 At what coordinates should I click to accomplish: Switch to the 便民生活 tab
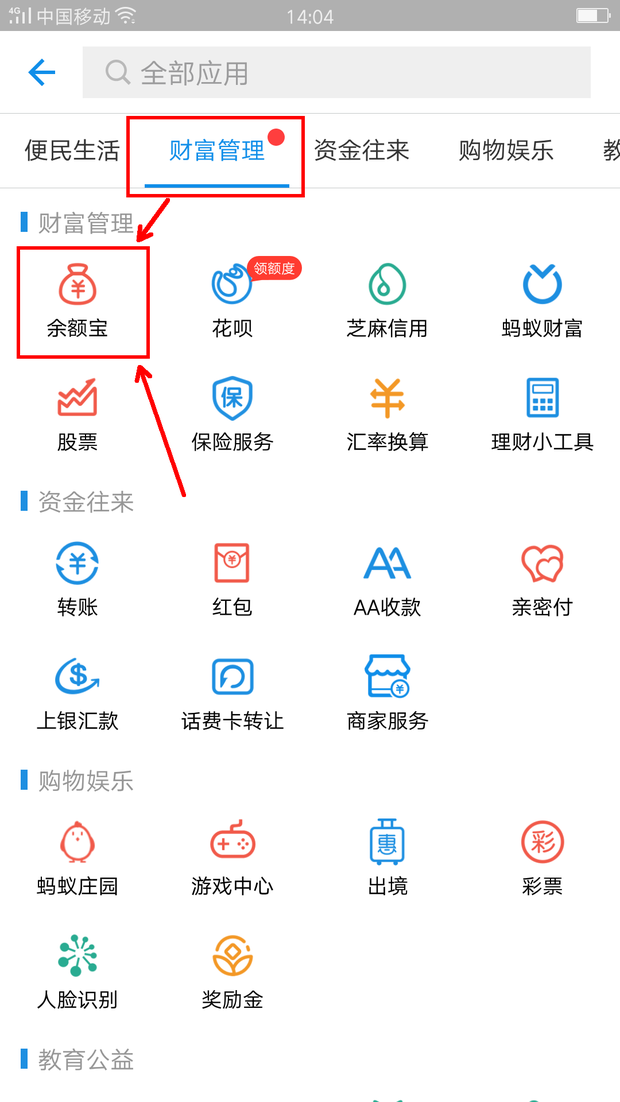click(x=72, y=151)
